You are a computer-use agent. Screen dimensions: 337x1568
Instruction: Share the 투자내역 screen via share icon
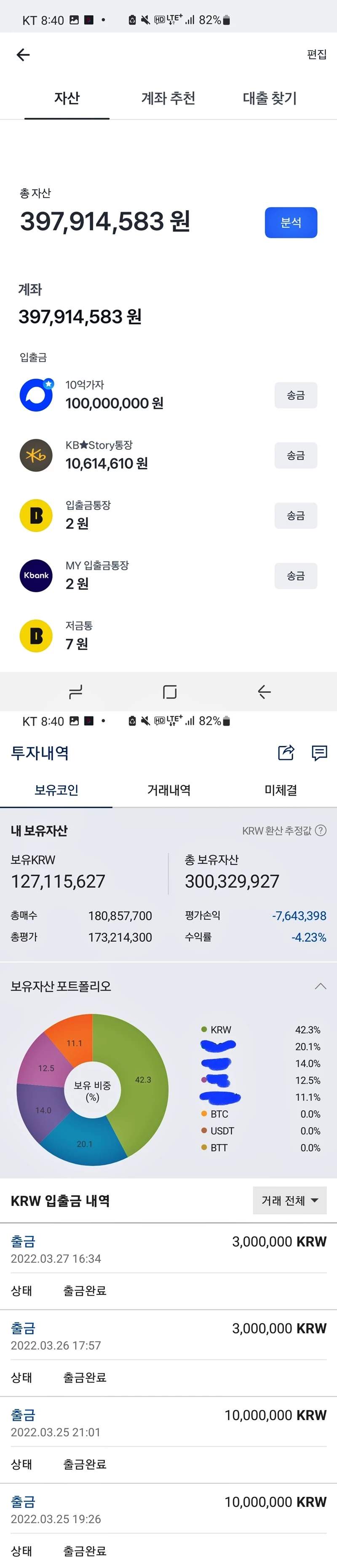(286, 752)
